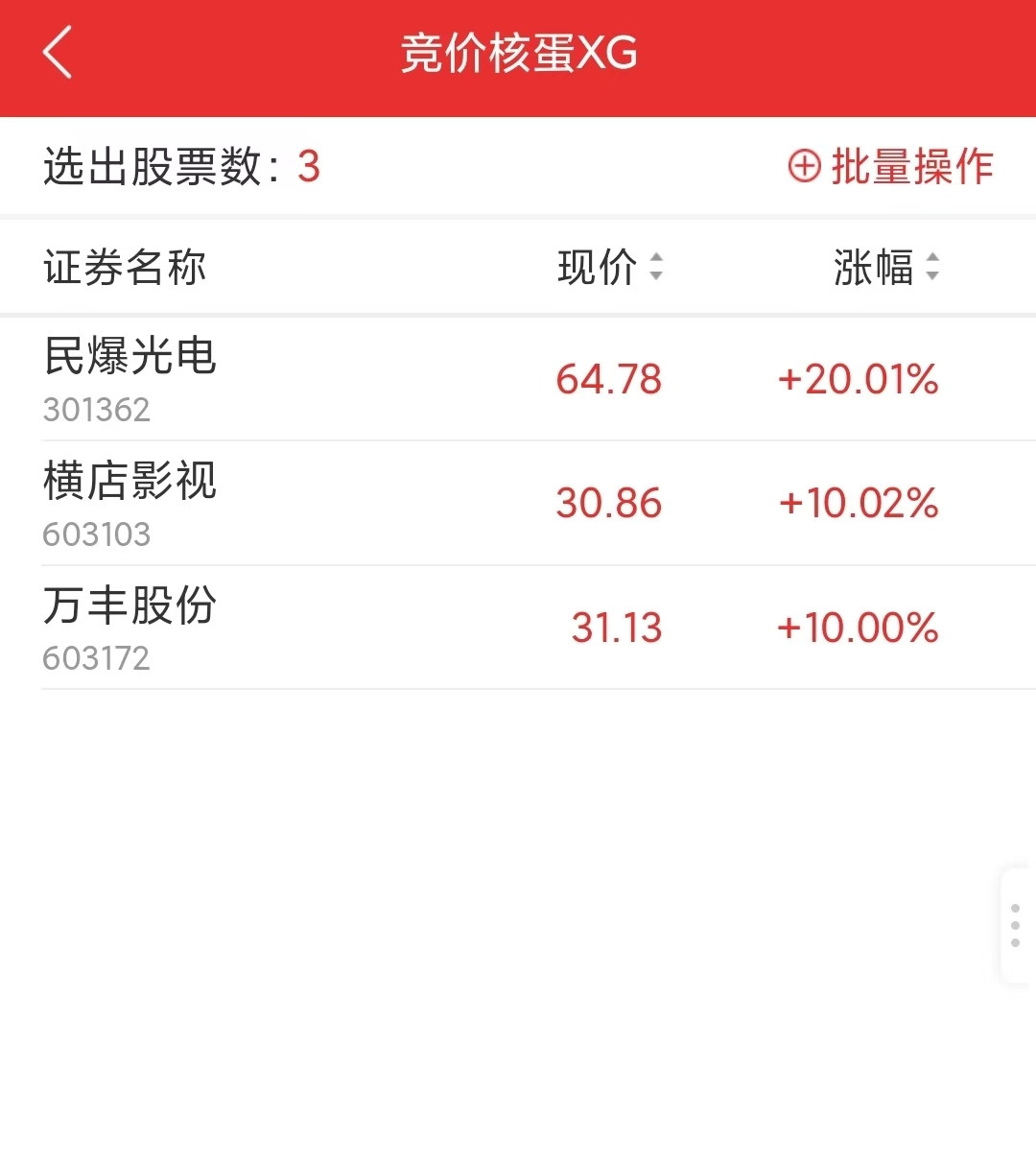The height and width of the screenshot is (1163, 1036).
Task: Select the 万丰股份 603172 row
Action: click(130, 628)
